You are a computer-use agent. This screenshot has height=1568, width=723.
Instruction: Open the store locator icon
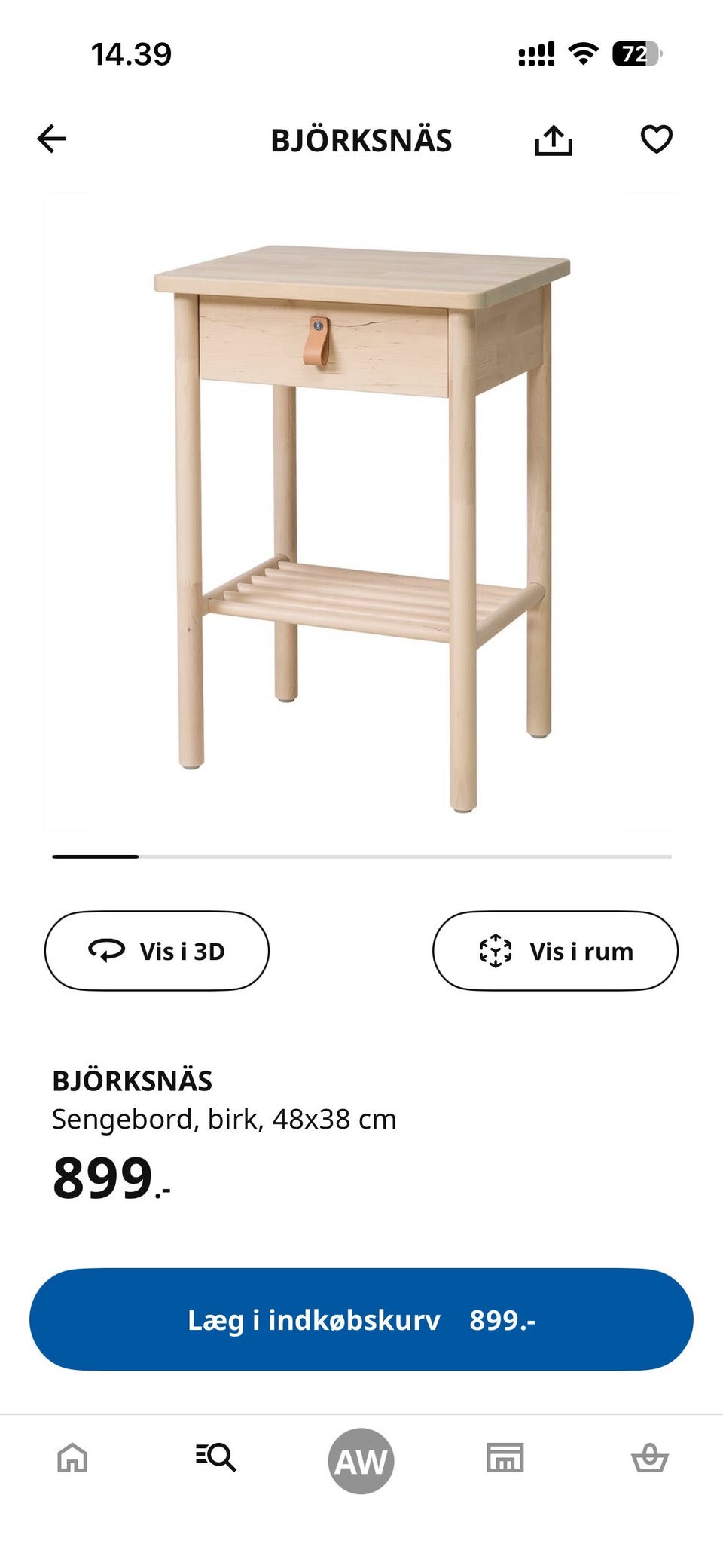506,1457
